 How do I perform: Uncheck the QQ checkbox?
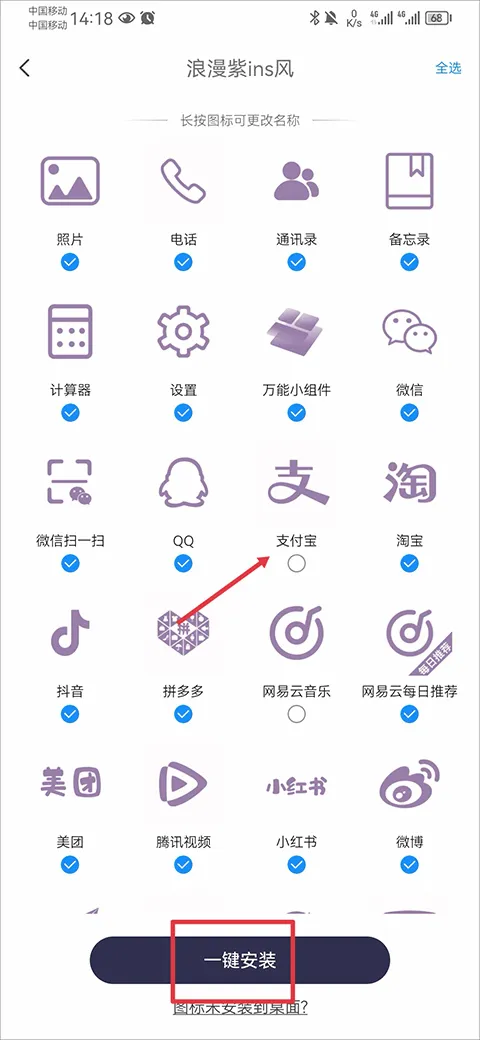[x=184, y=564]
